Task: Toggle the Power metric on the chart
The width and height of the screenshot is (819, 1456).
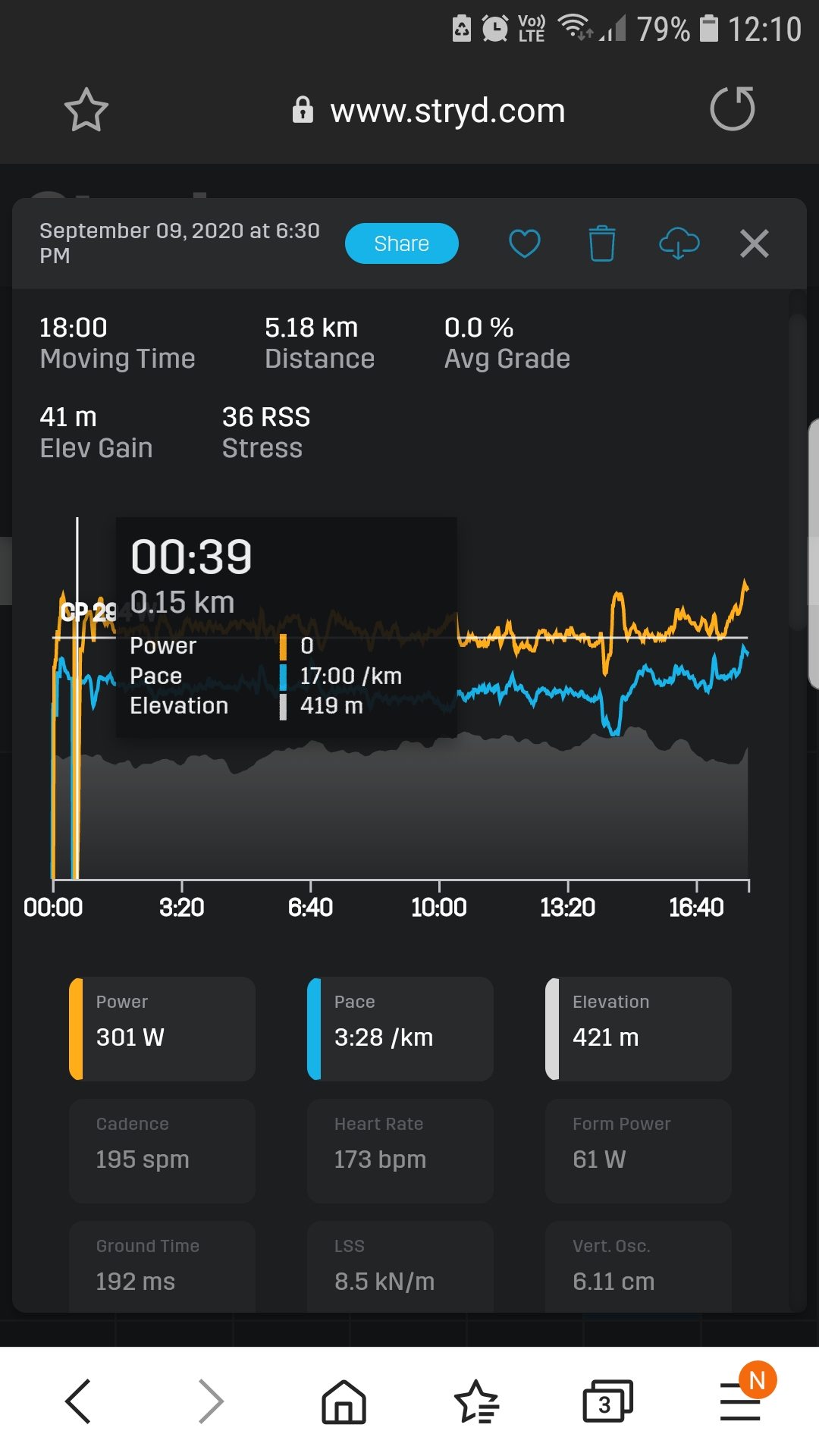Action: [162, 1028]
